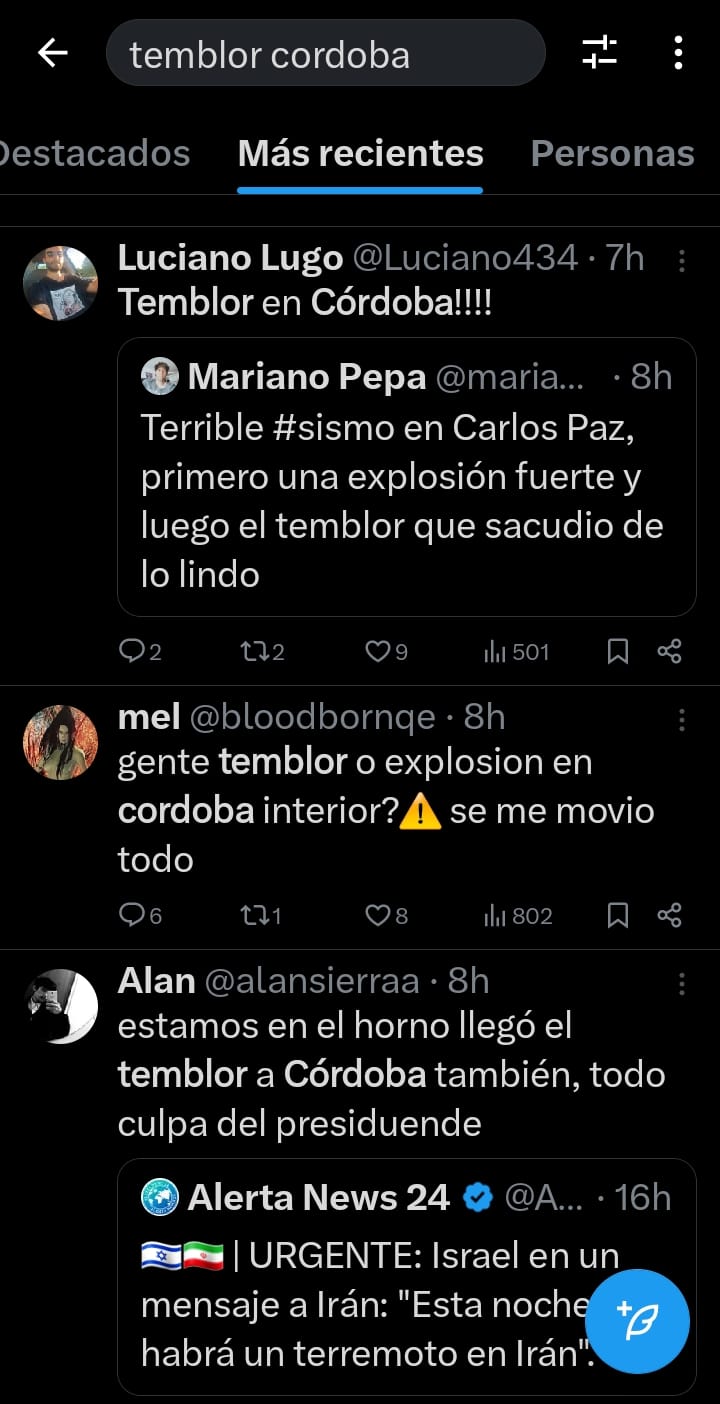This screenshot has width=720, height=1404.
Task: Share mel's tweet
Action: click(x=669, y=915)
